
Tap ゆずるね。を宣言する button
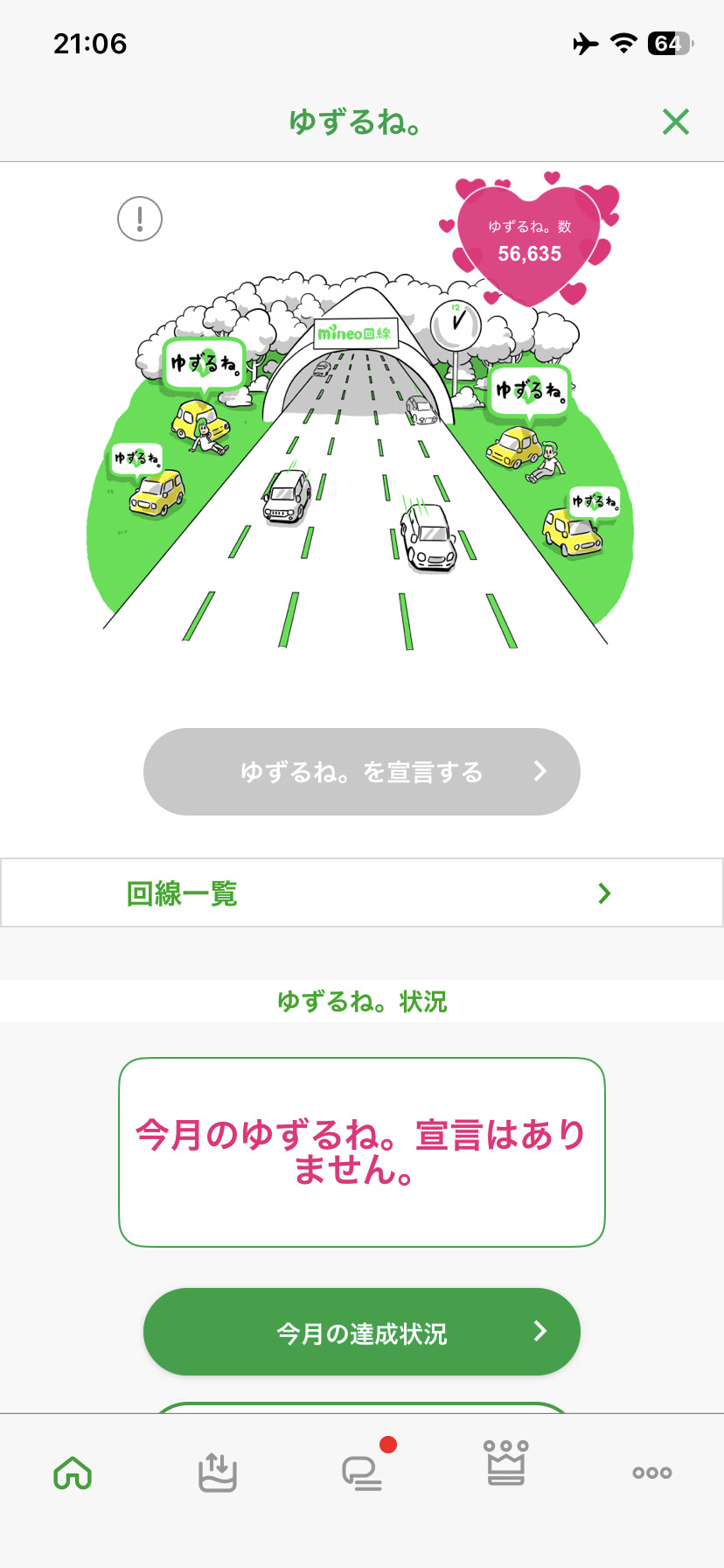point(362,772)
